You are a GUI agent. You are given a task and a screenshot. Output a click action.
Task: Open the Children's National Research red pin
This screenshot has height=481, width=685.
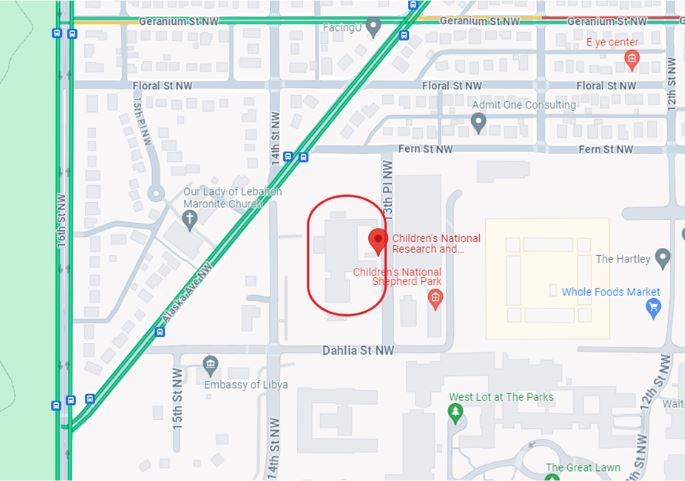click(x=378, y=240)
